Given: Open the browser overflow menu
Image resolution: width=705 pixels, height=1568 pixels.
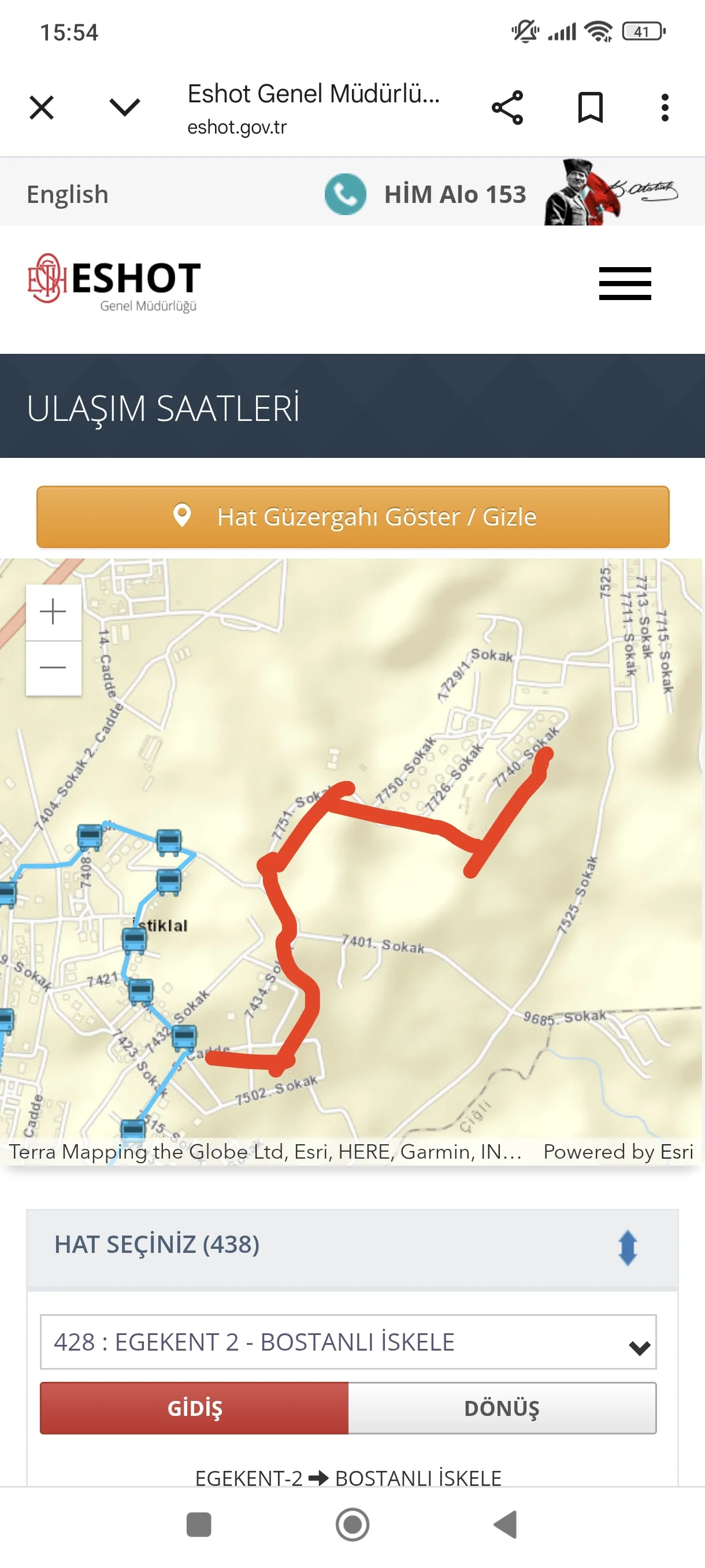Looking at the screenshot, I should coord(664,108).
